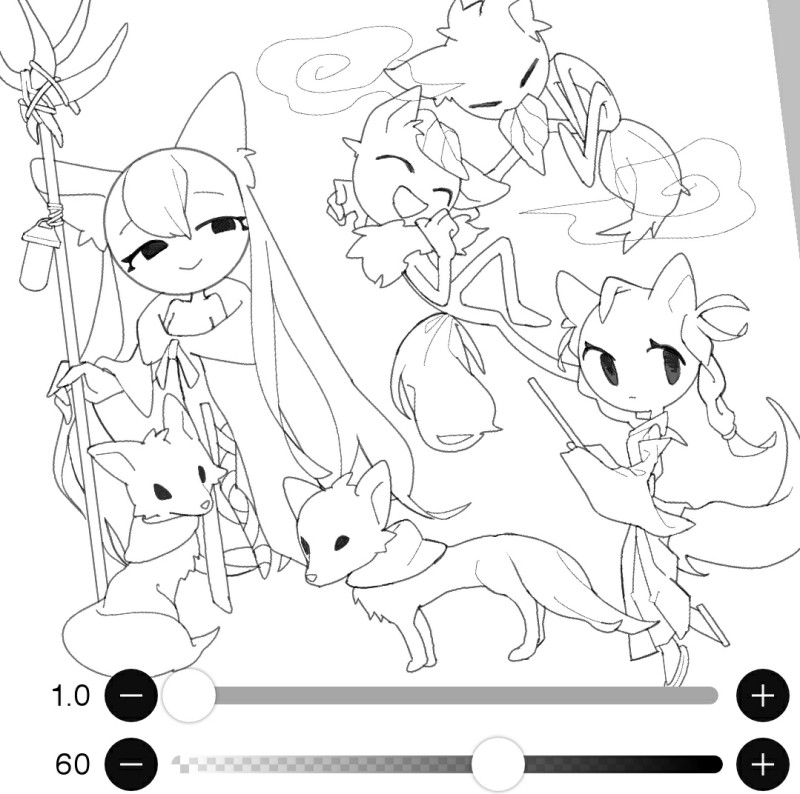Tap the brush thickness slider handle
The height and width of the screenshot is (794, 800).
[x=188, y=695]
